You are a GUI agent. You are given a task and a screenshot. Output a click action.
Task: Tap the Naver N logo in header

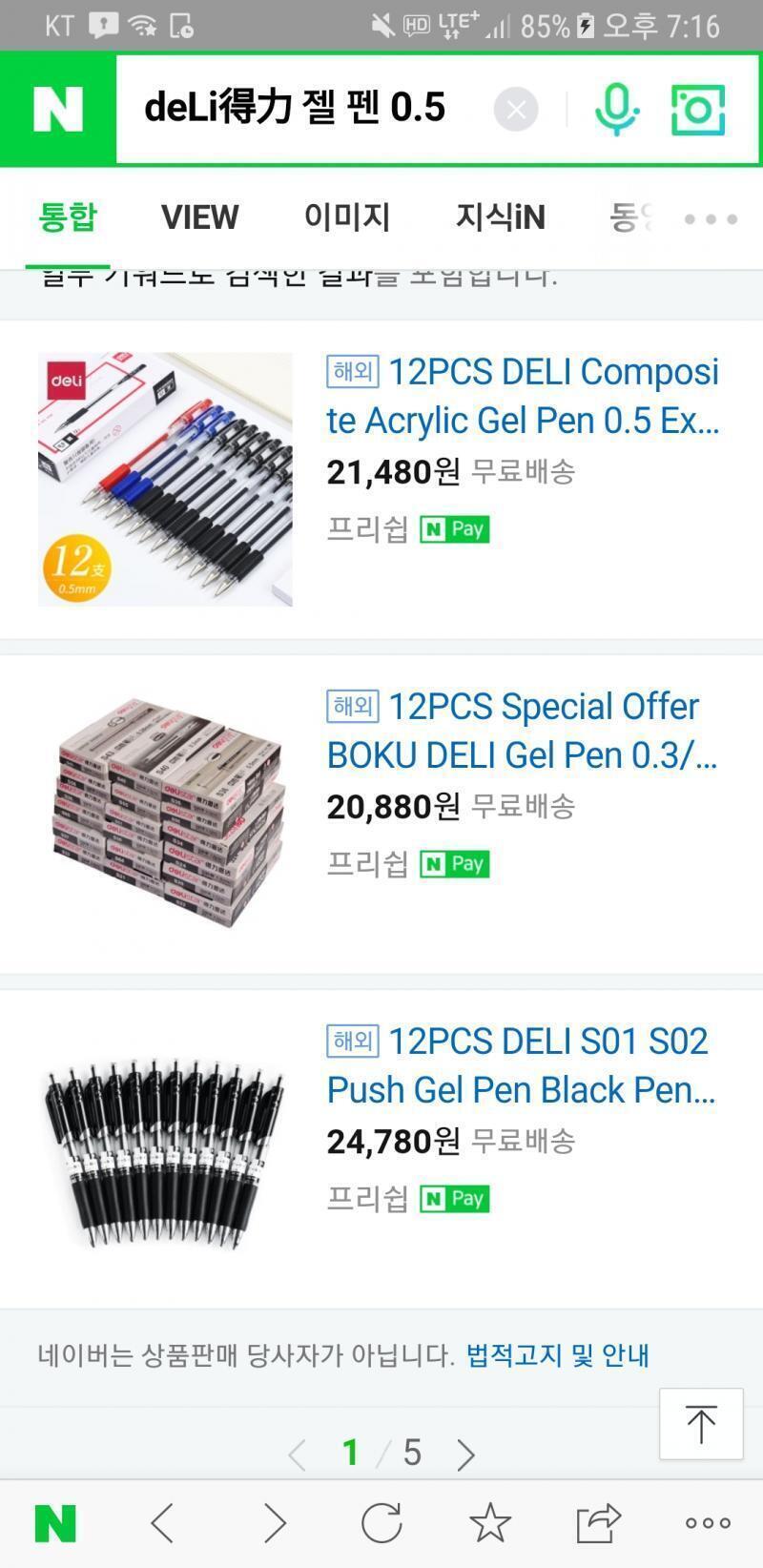[x=58, y=109]
